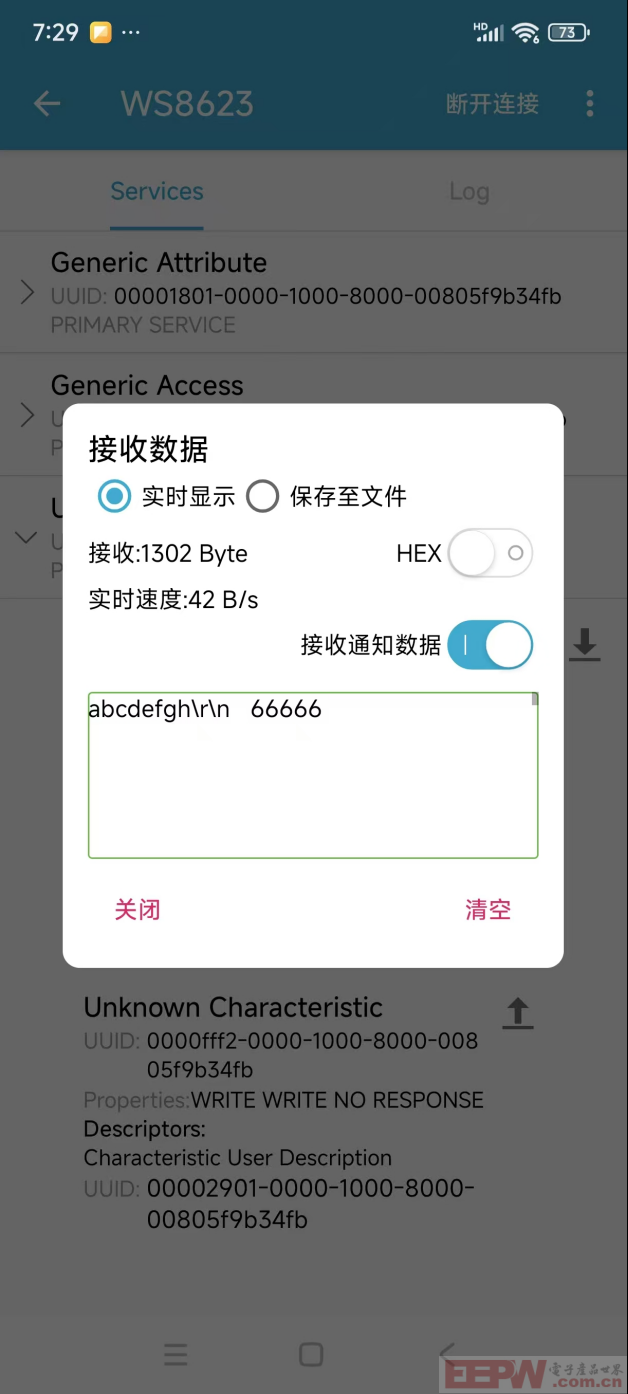Tap the system home button
The height and width of the screenshot is (1394, 628).
(x=311, y=1354)
